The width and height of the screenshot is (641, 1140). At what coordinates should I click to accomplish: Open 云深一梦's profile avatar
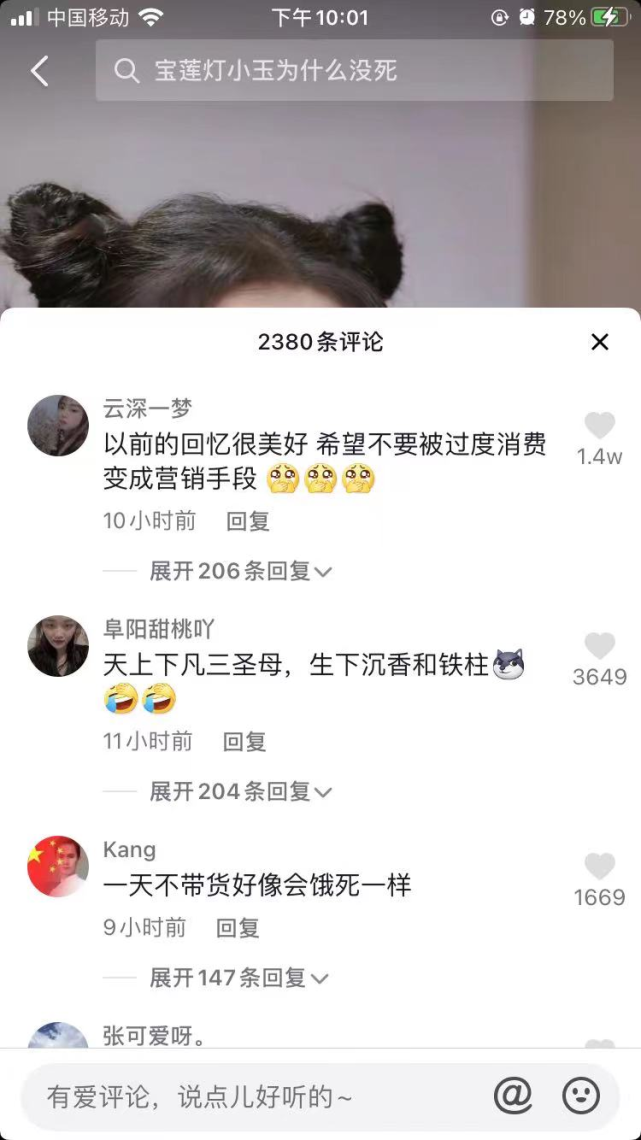pyautogui.click(x=58, y=426)
